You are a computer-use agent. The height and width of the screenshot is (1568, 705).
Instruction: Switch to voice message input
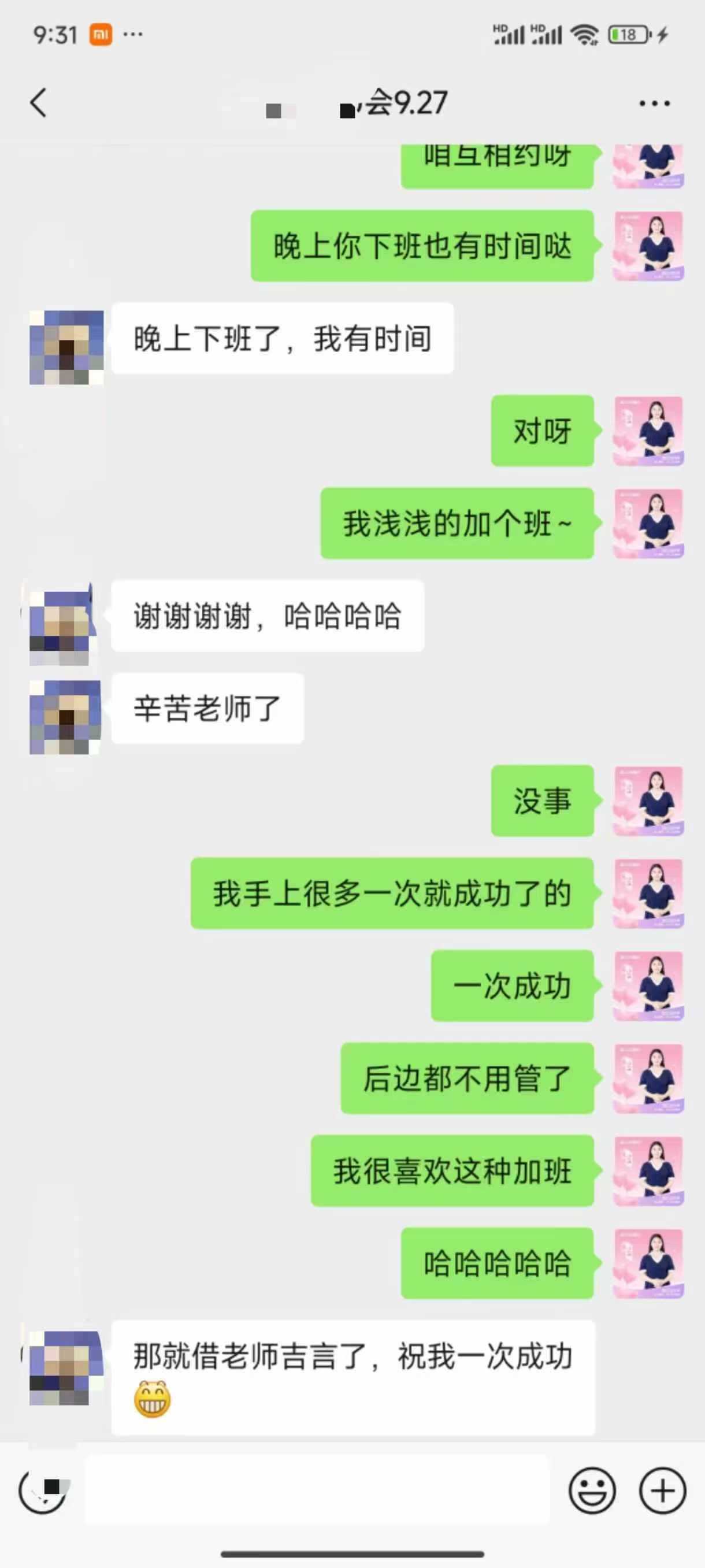pyautogui.click(x=42, y=1491)
